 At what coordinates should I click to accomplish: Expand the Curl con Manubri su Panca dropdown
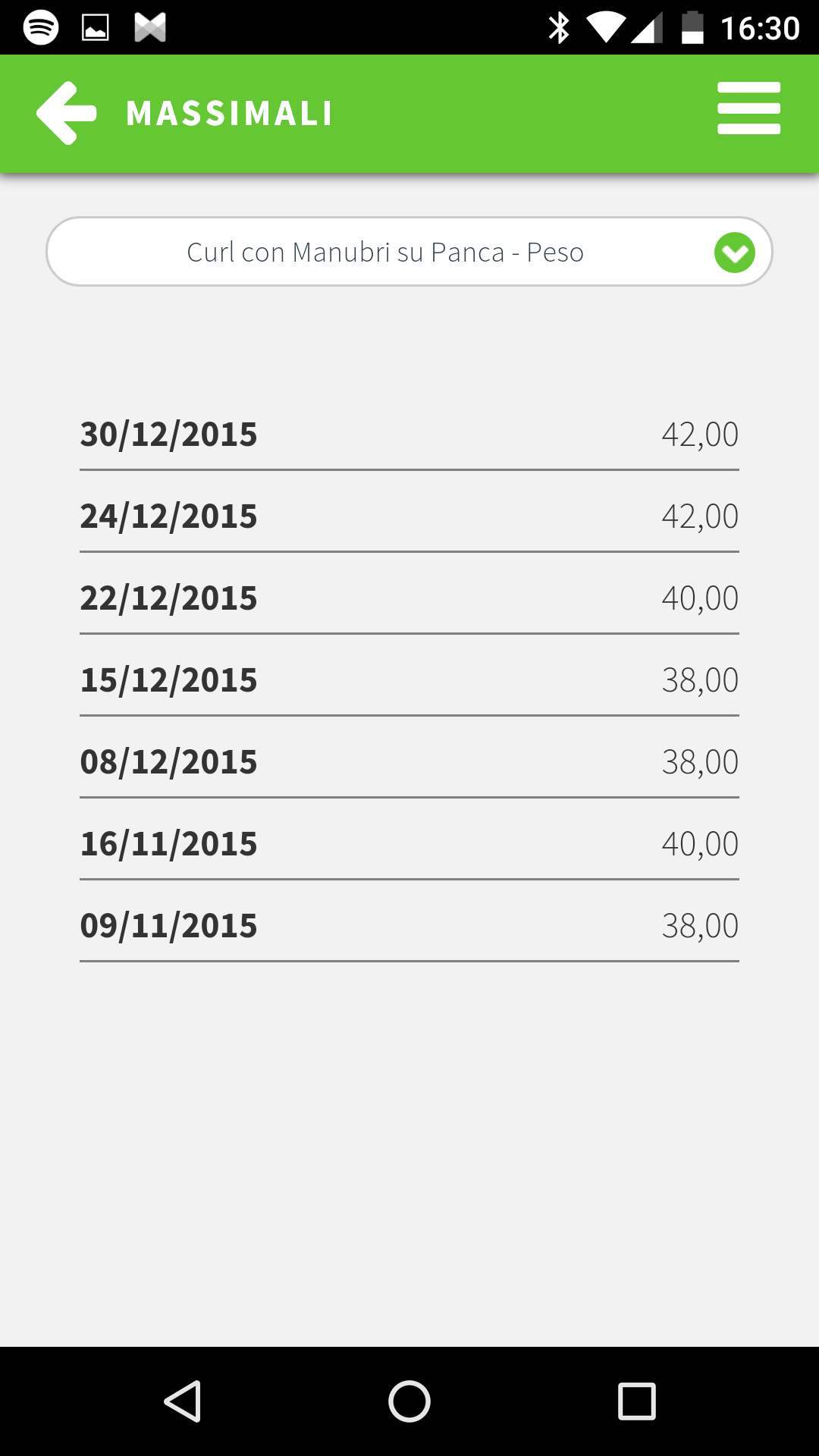point(734,253)
